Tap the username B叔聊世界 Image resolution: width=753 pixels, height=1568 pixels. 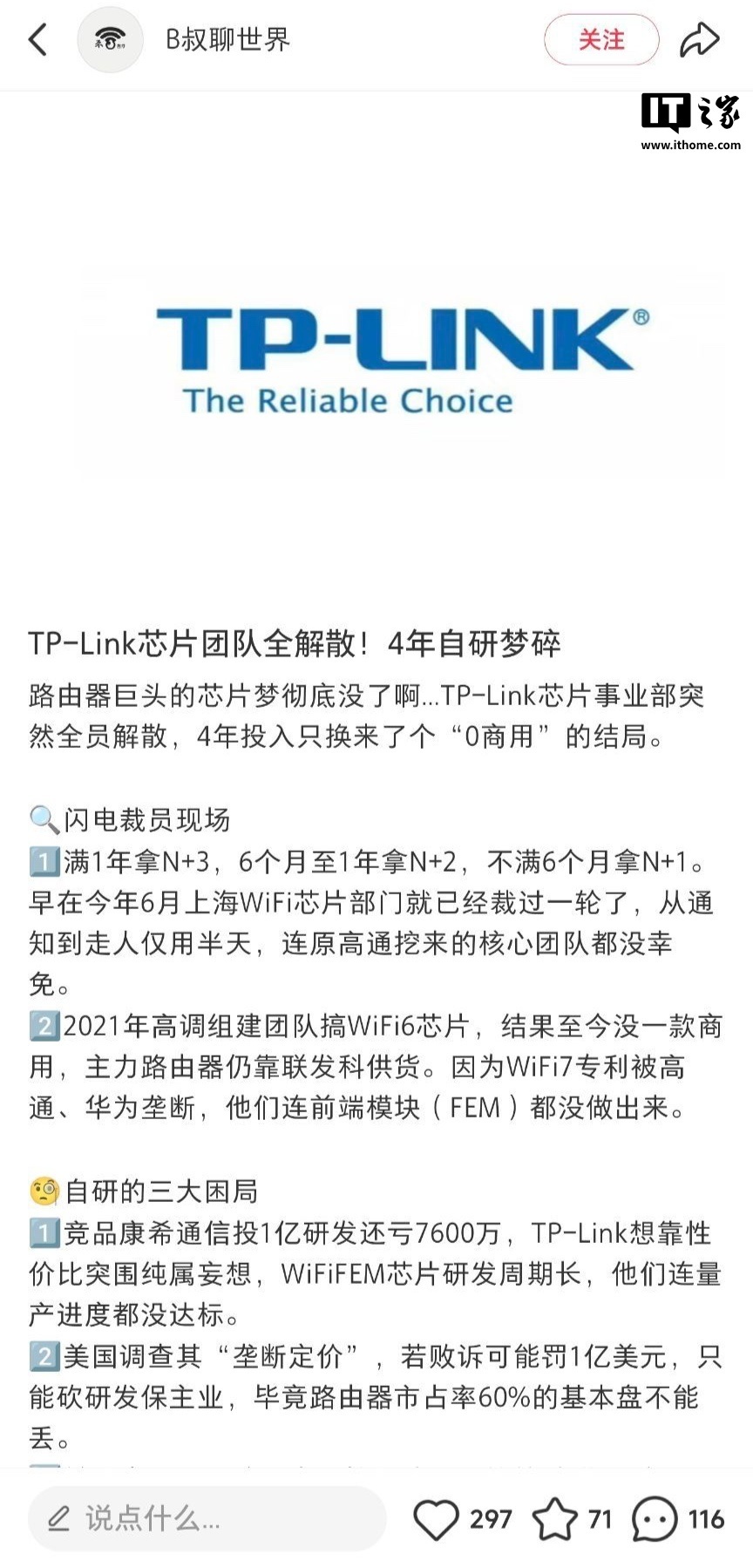pyautogui.click(x=226, y=39)
